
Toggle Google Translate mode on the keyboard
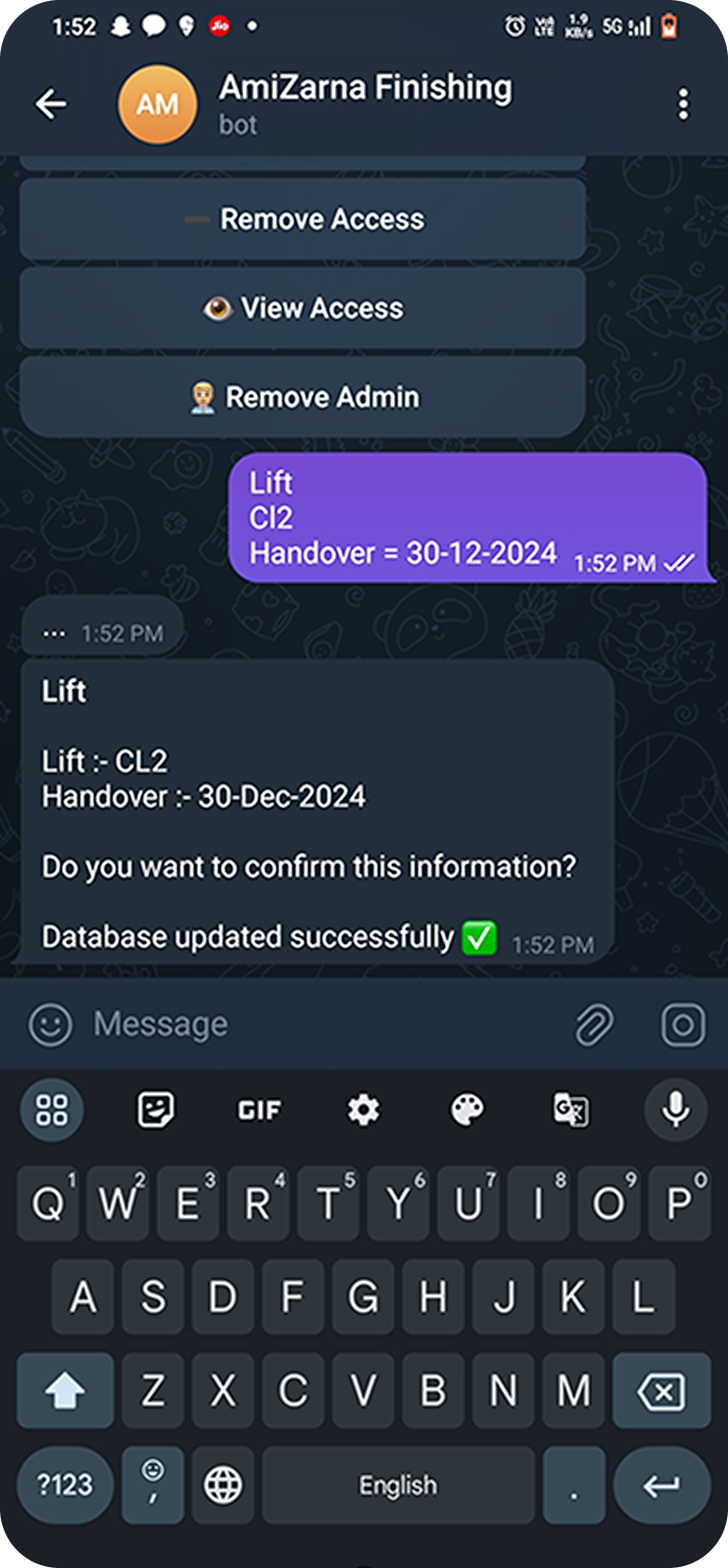coord(571,1109)
